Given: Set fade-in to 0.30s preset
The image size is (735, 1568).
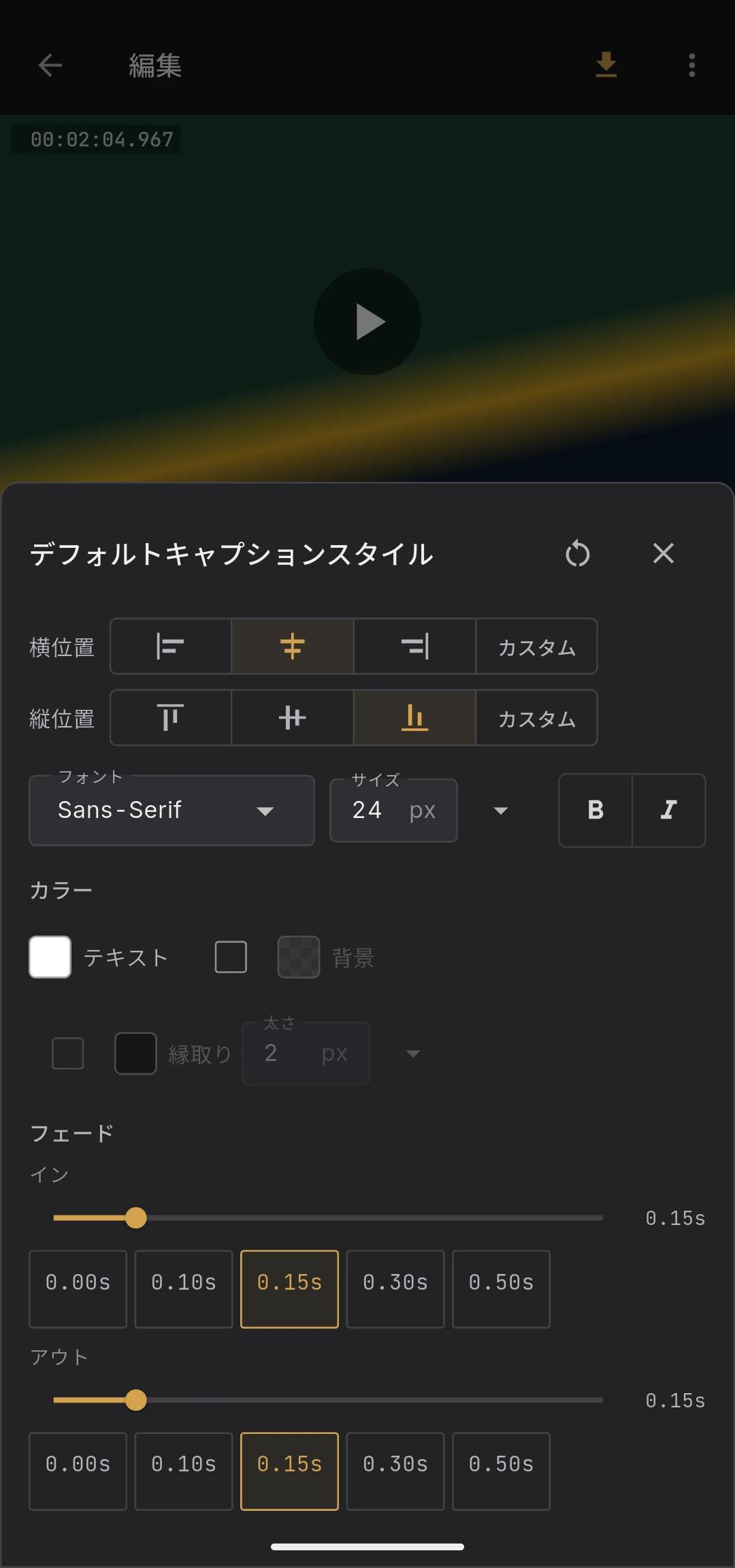Looking at the screenshot, I should [x=395, y=1289].
